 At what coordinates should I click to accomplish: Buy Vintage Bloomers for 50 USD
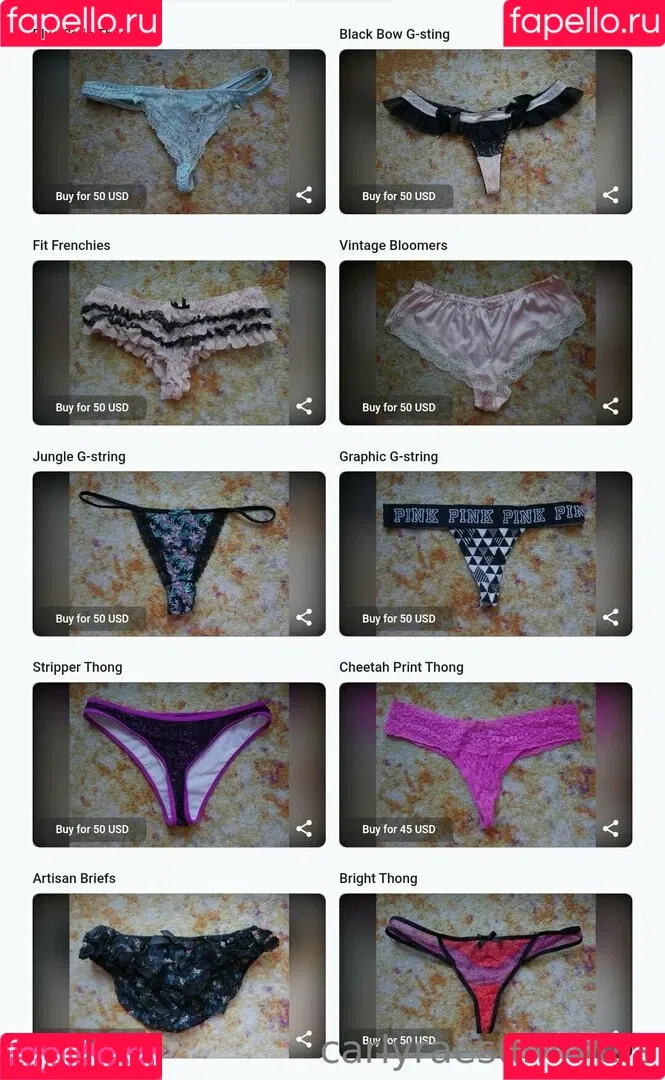399,407
